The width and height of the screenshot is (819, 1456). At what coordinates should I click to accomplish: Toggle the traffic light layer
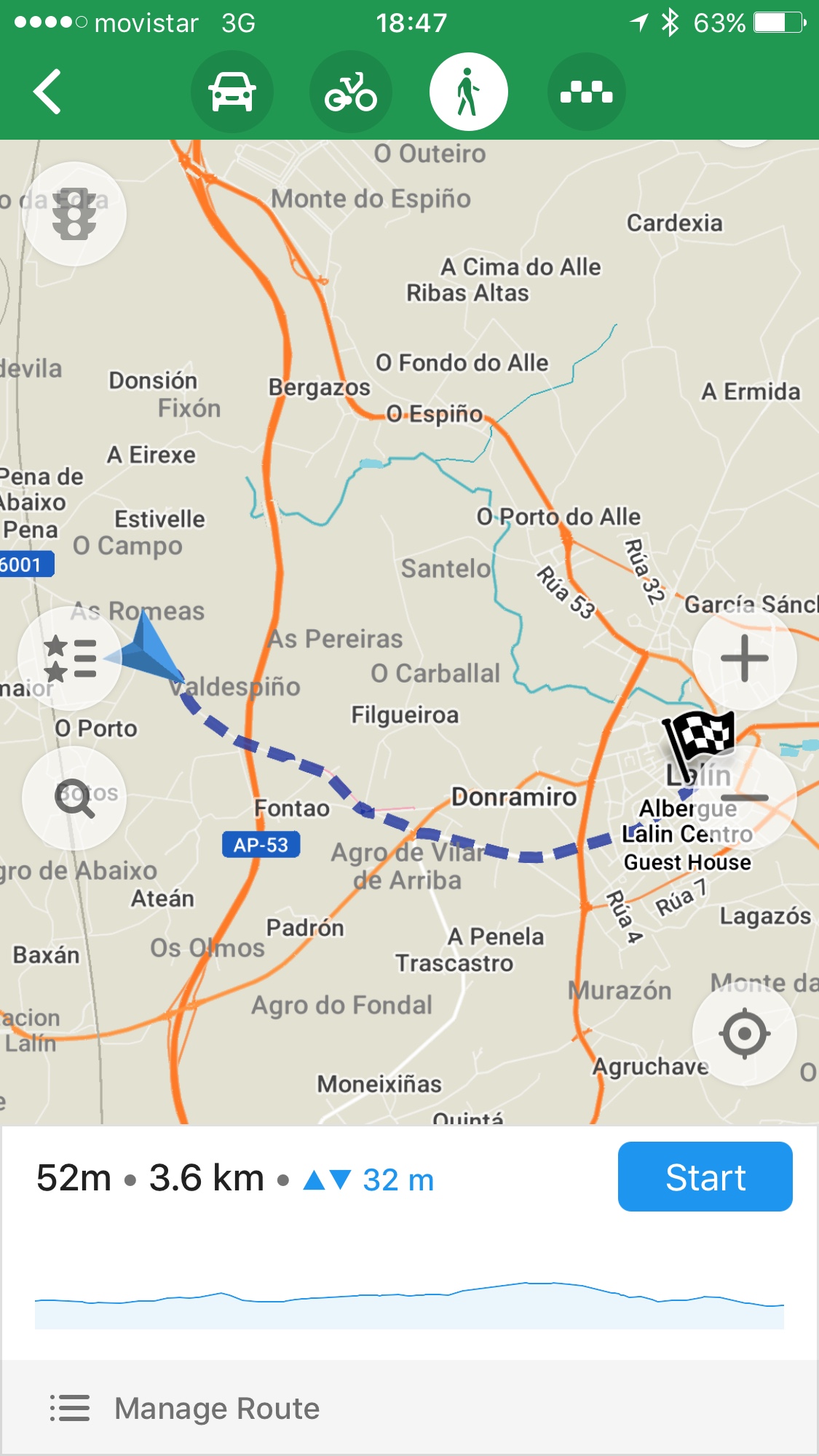tap(74, 214)
